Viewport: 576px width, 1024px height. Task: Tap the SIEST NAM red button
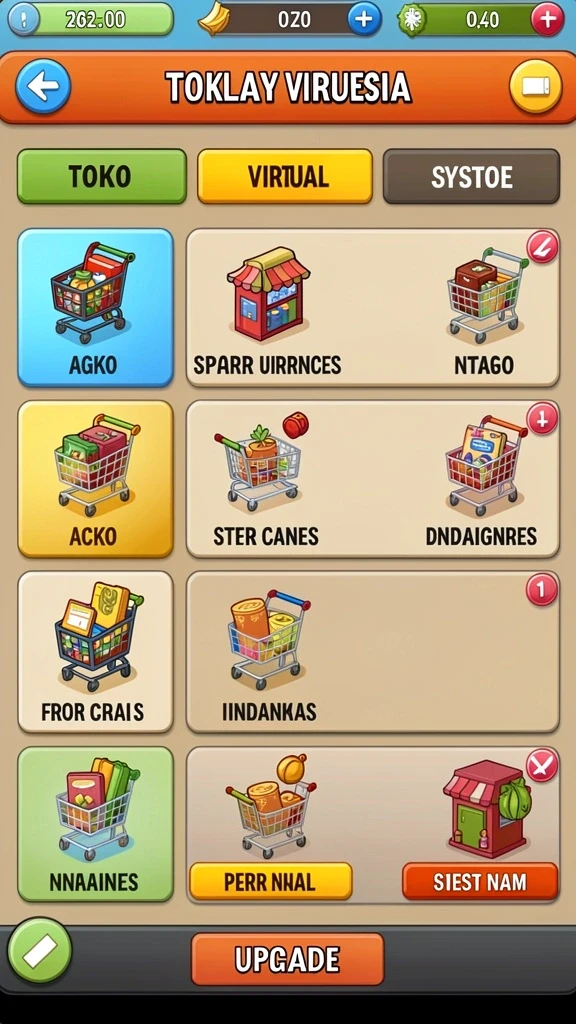(480, 882)
